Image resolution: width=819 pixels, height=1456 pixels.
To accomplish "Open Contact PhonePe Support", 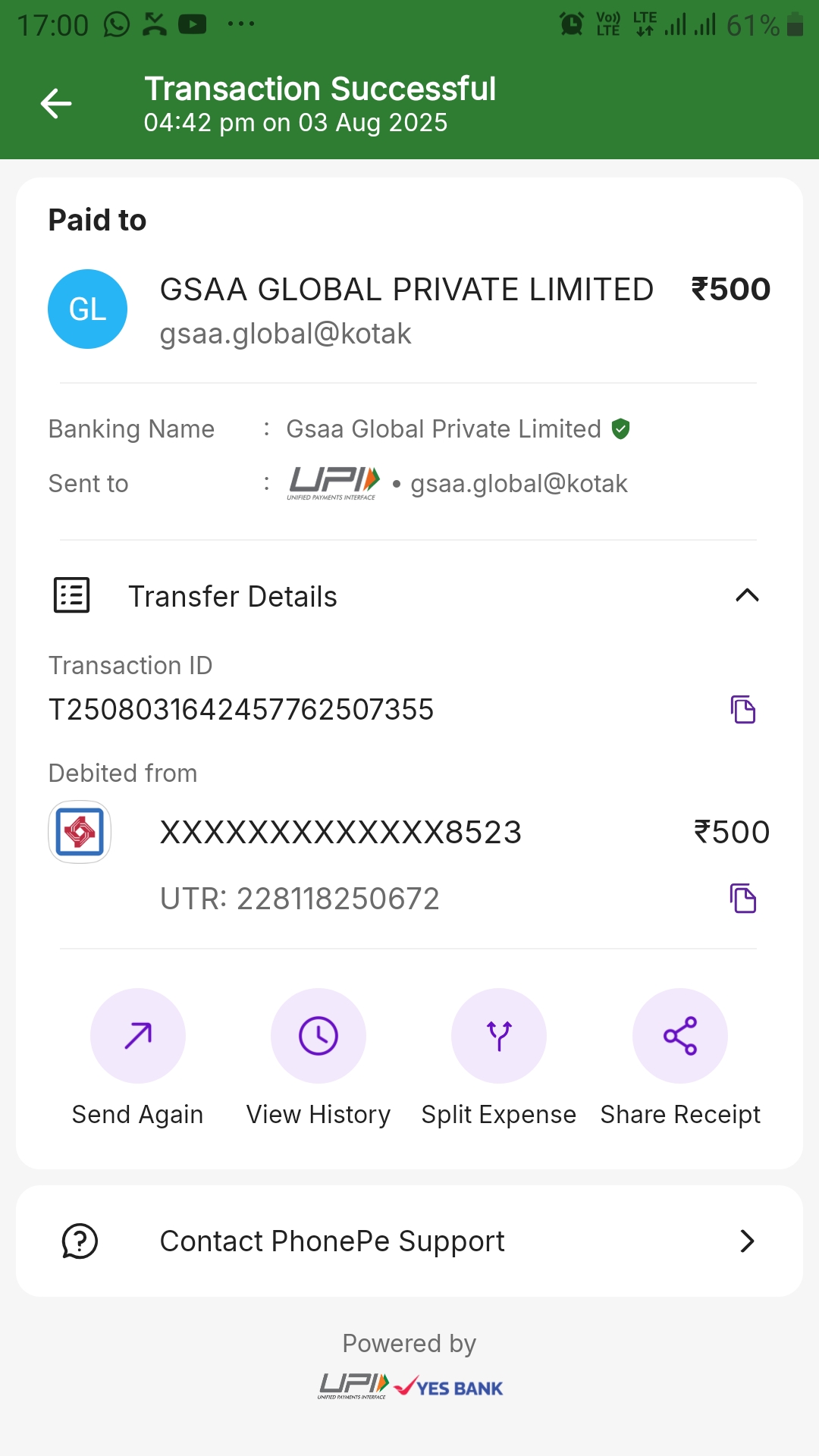I will tap(409, 1241).
